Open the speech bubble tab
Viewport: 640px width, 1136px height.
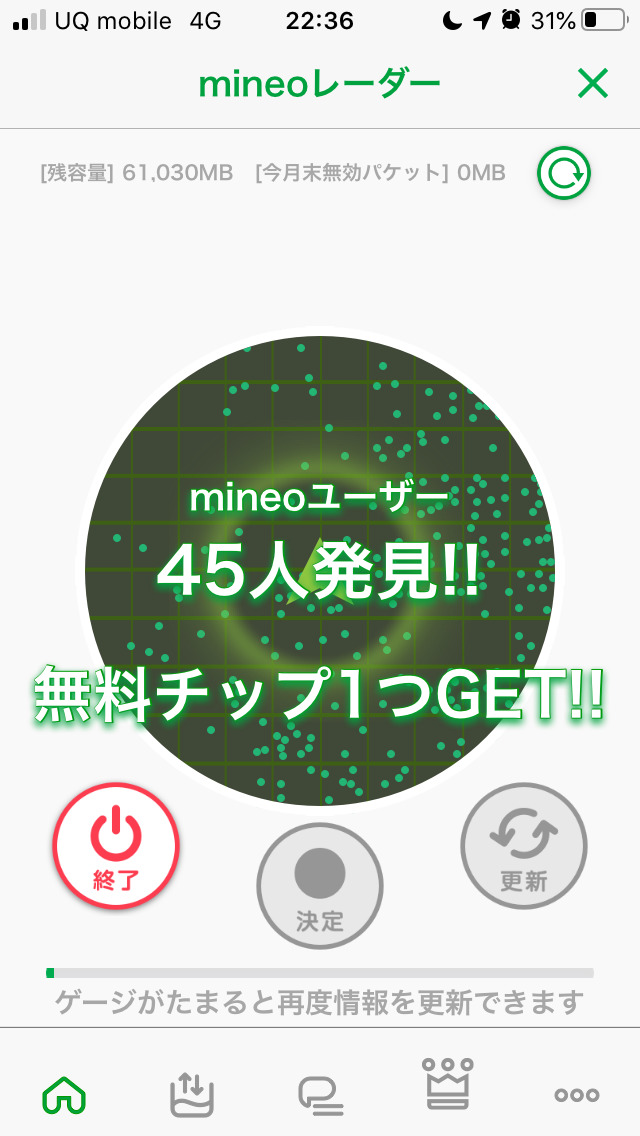tap(320, 1095)
